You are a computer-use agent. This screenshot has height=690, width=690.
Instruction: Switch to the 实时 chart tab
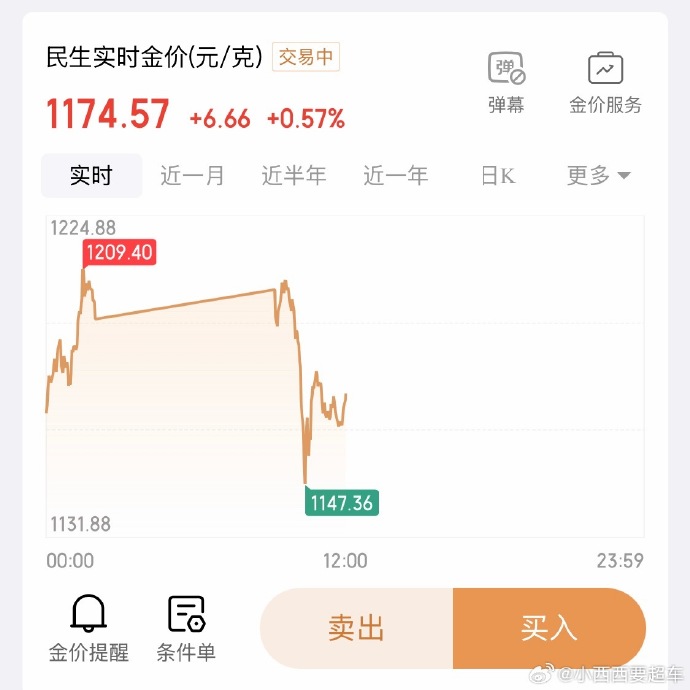click(91, 176)
